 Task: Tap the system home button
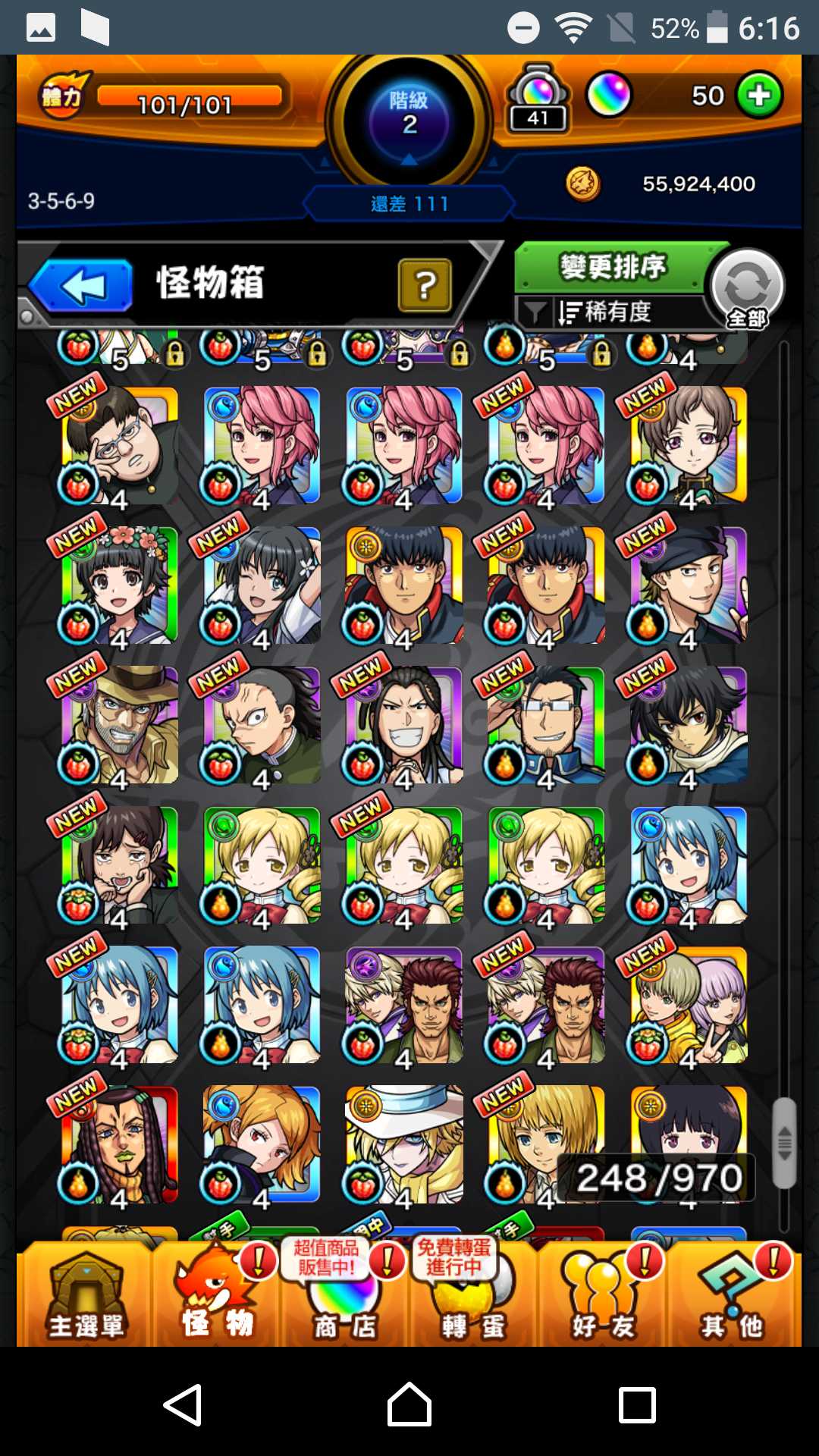click(409, 1404)
